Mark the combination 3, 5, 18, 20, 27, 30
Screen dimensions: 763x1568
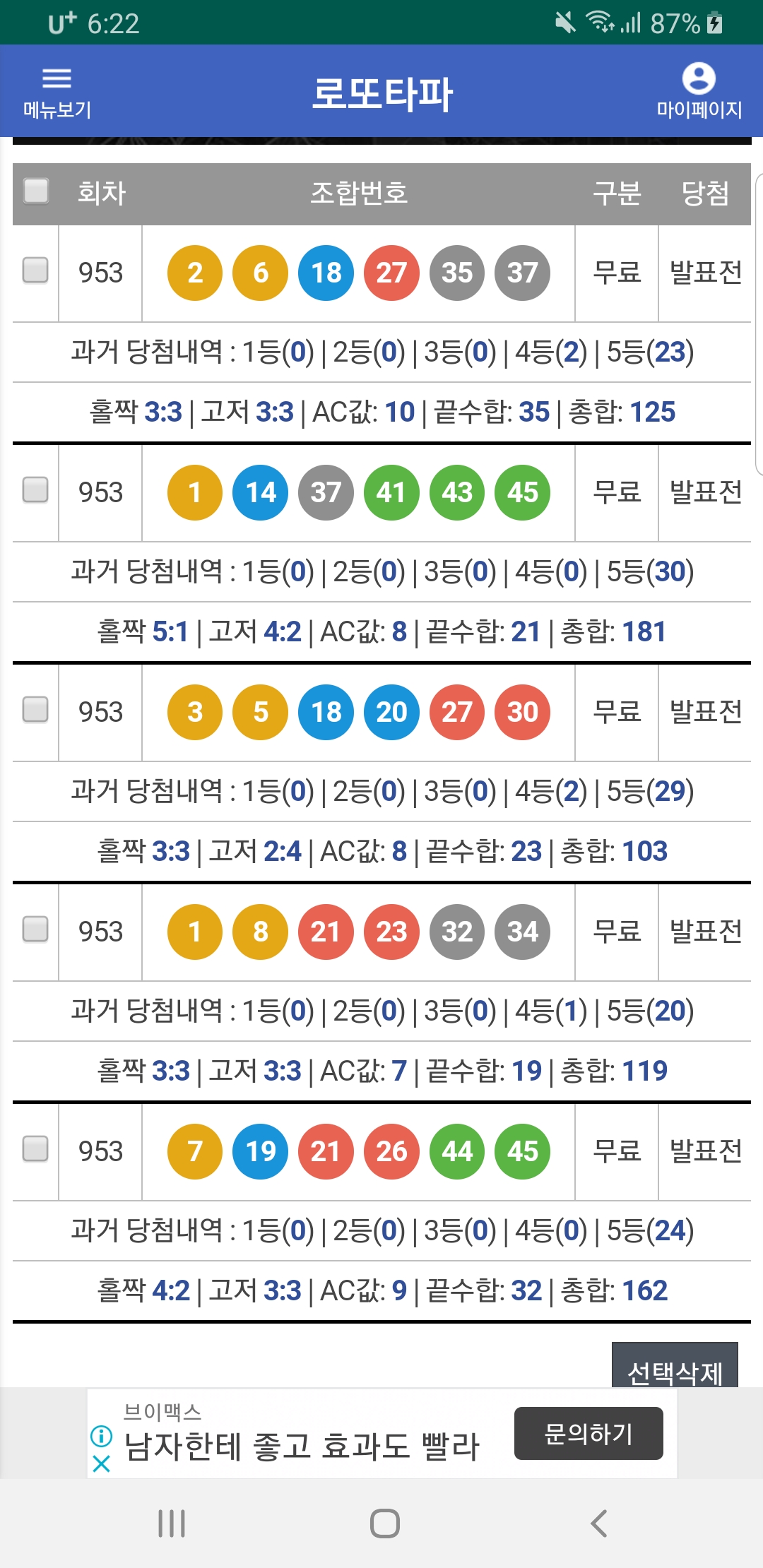coord(35,709)
